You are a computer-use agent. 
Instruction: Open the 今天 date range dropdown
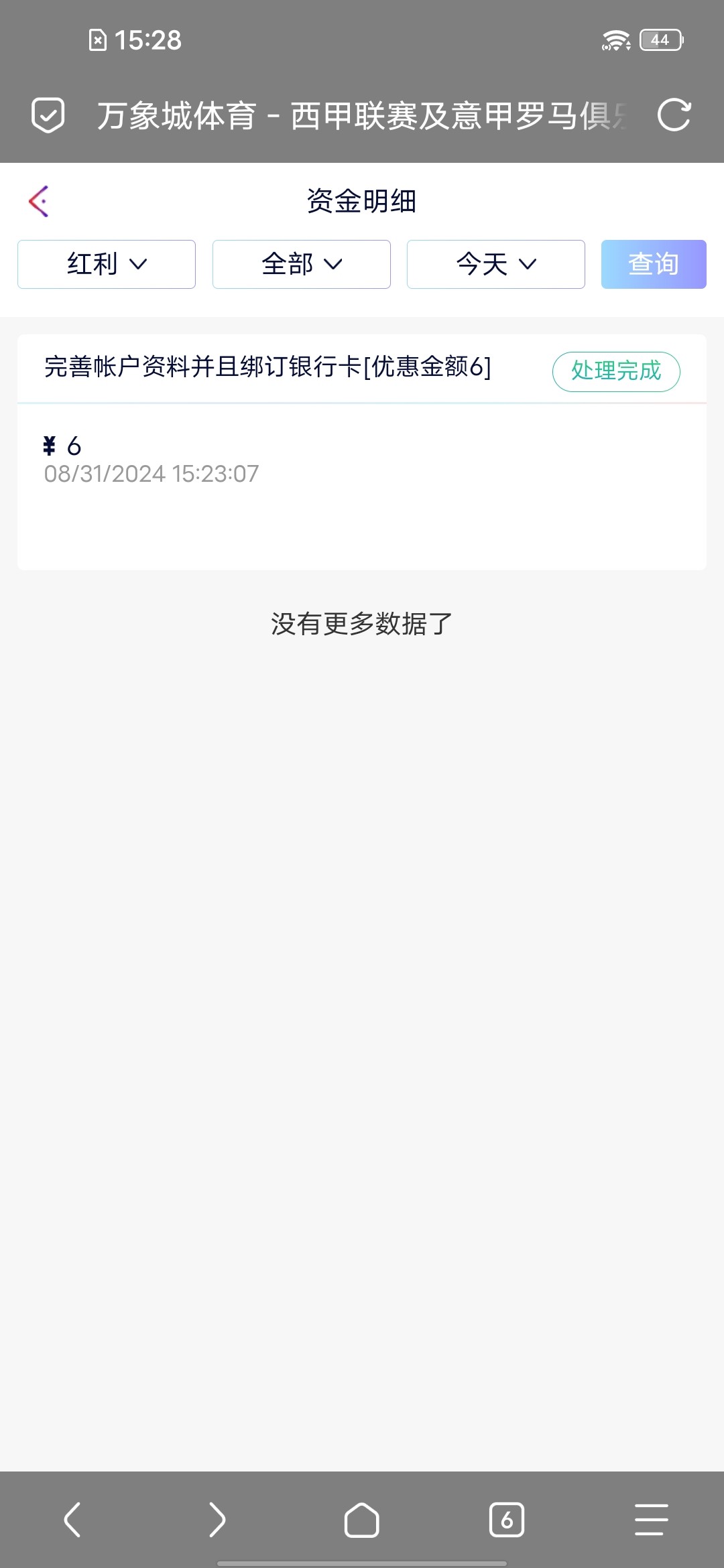pos(495,264)
